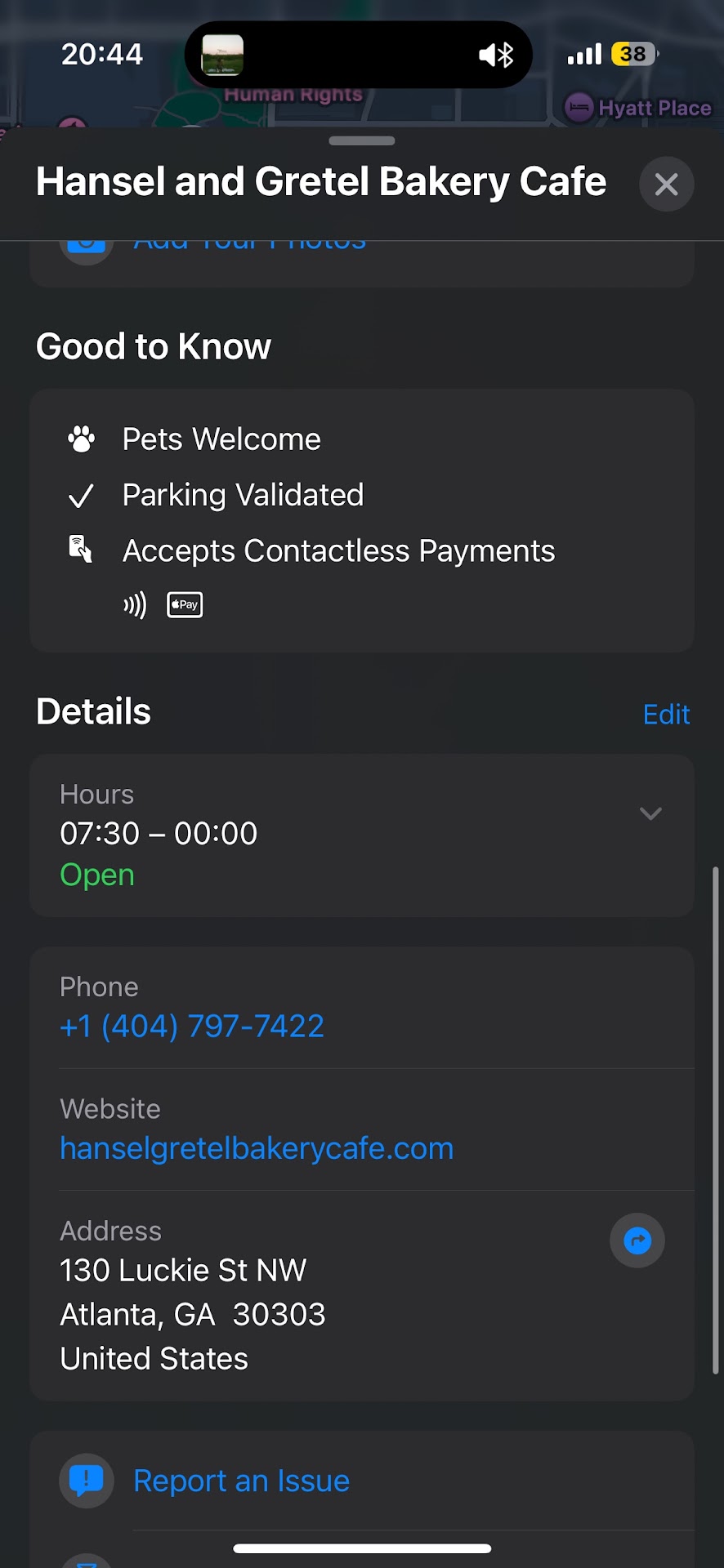
Task: Open hanselgretelbakerycafe.com website
Action: point(257,1149)
